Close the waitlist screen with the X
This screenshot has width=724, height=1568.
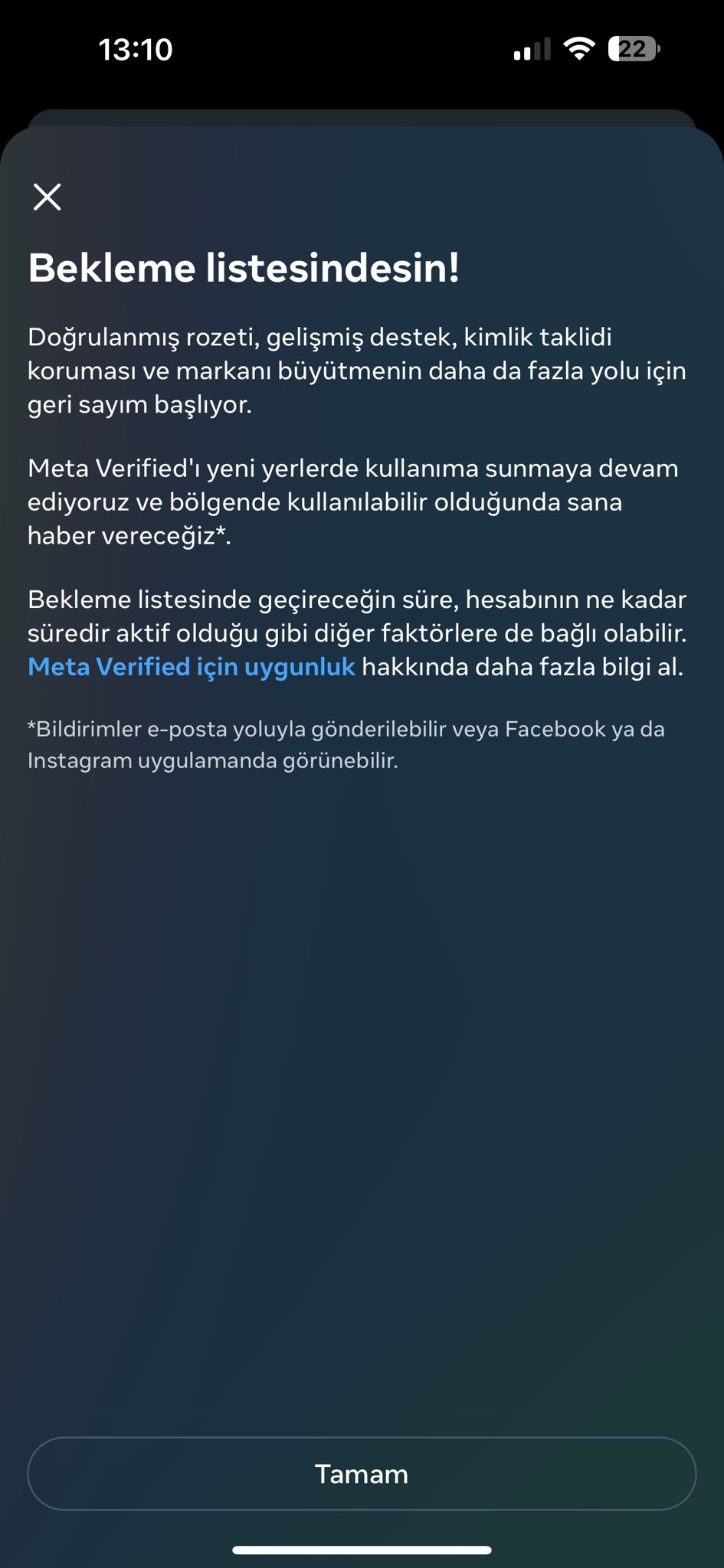(47, 197)
